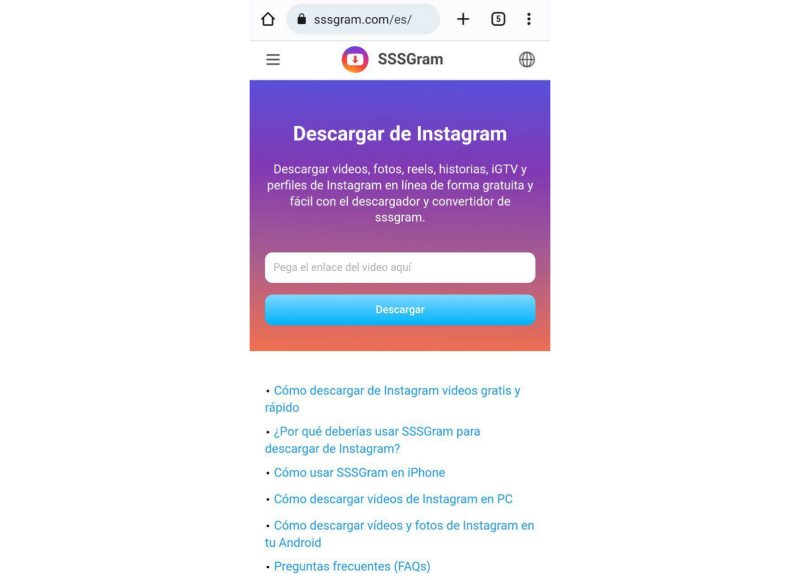Open the SSSGram hamburger menu
800x580 pixels.
click(x=273, y=60)
